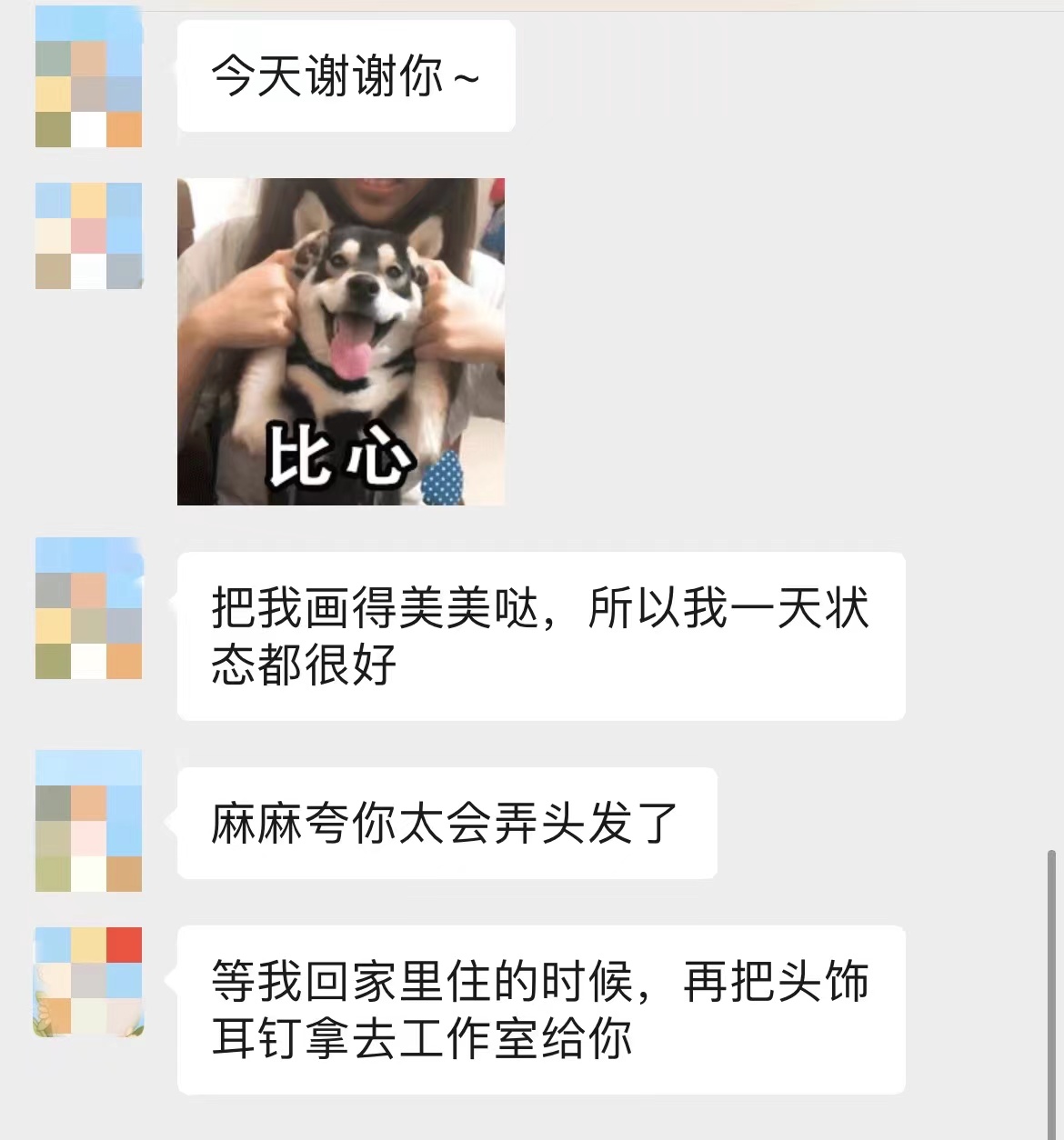Open the sender avatar next to the dog sticker
This screenshot has height=1140, width=1064.
(89, 235)
